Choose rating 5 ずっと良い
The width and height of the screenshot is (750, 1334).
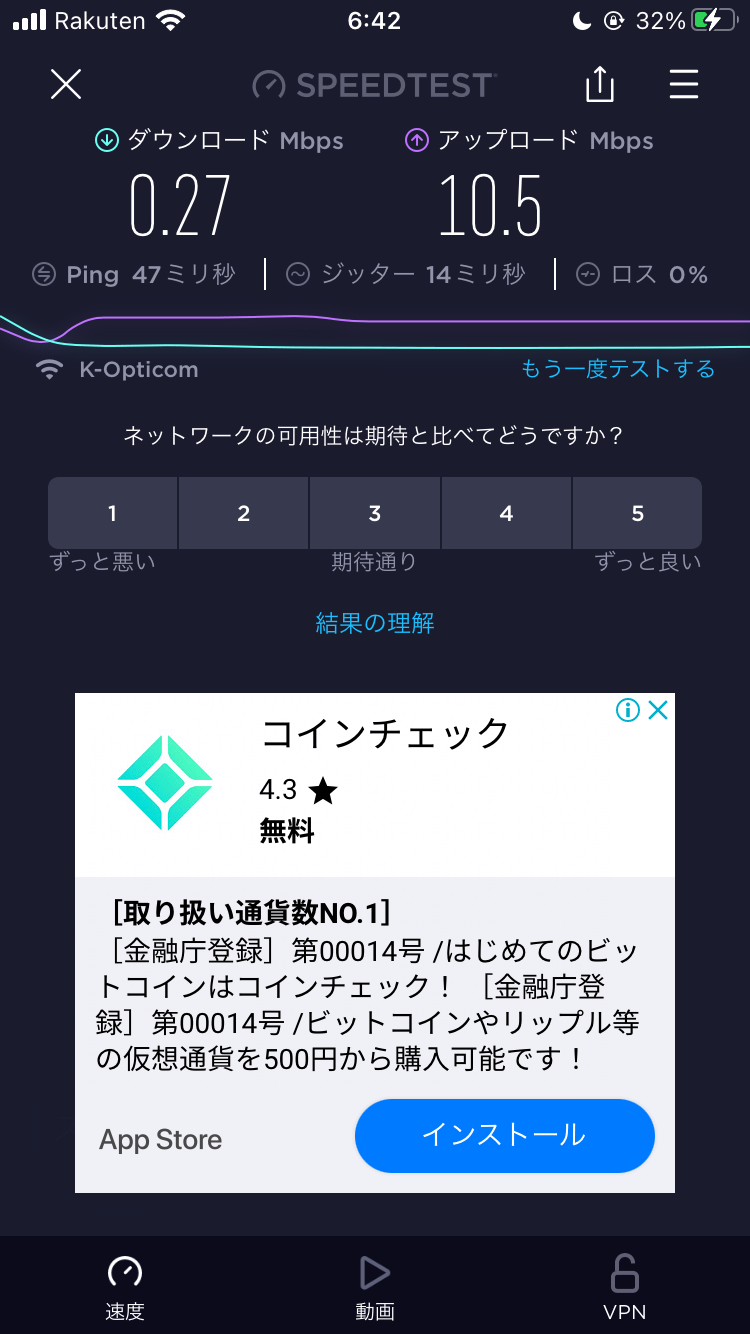click(x=637, y=513)
